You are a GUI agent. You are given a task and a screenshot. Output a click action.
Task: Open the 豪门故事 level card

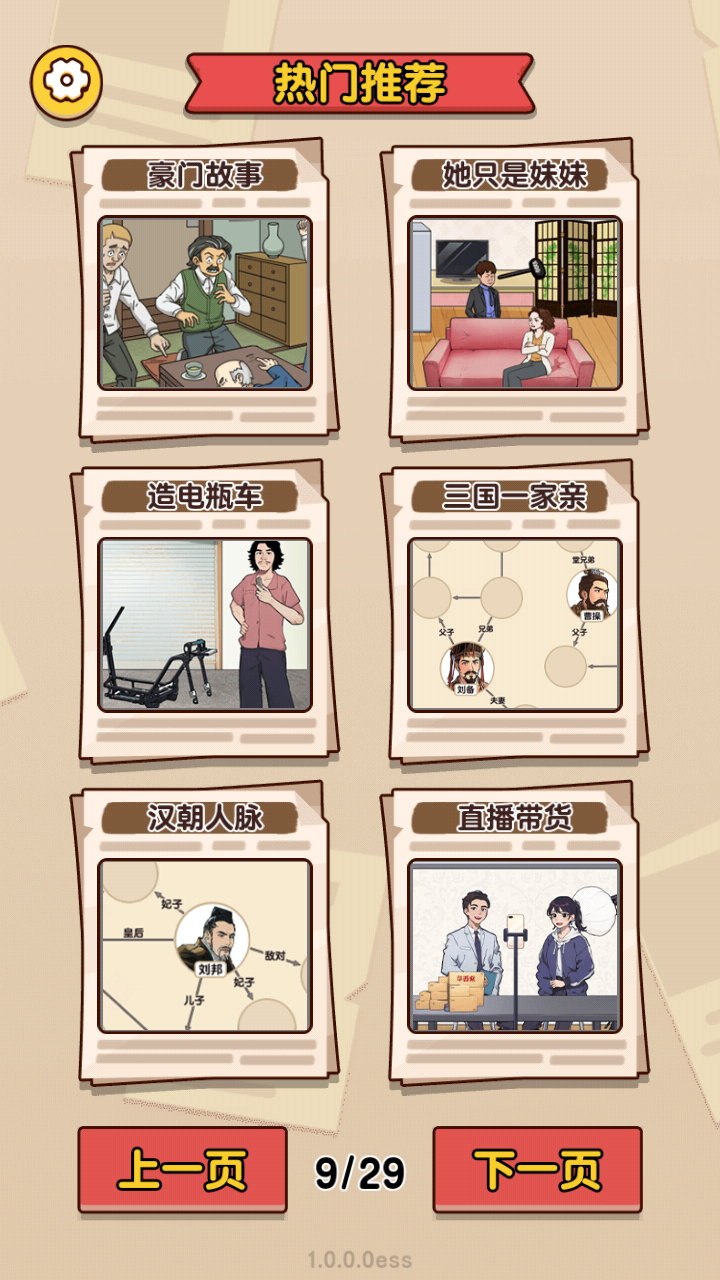(204, 301)
